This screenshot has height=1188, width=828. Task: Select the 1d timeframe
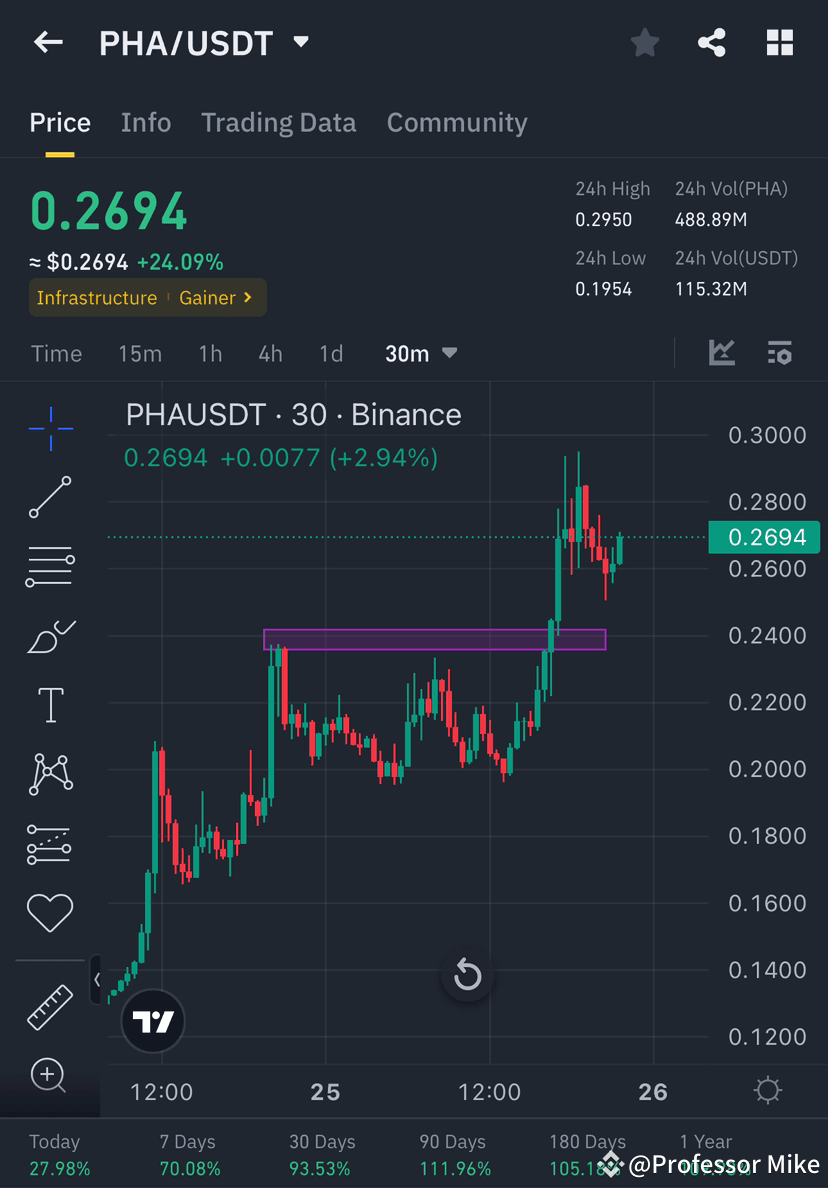331,353
